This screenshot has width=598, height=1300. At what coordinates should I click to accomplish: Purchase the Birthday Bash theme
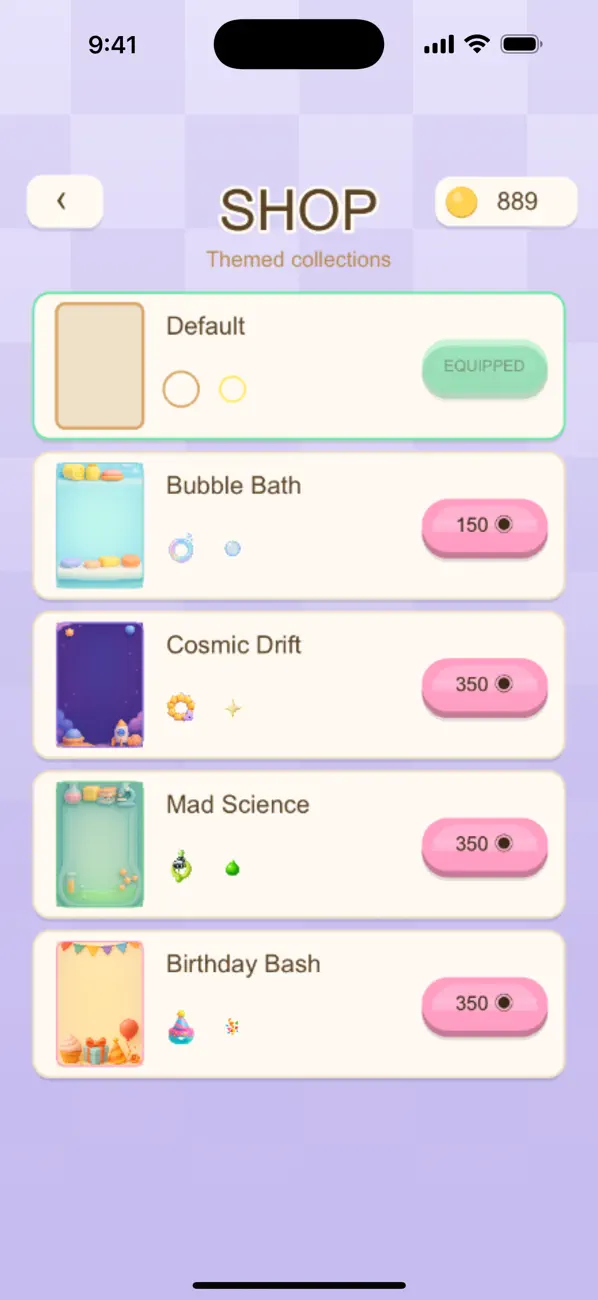click(x=485, y=1006)
